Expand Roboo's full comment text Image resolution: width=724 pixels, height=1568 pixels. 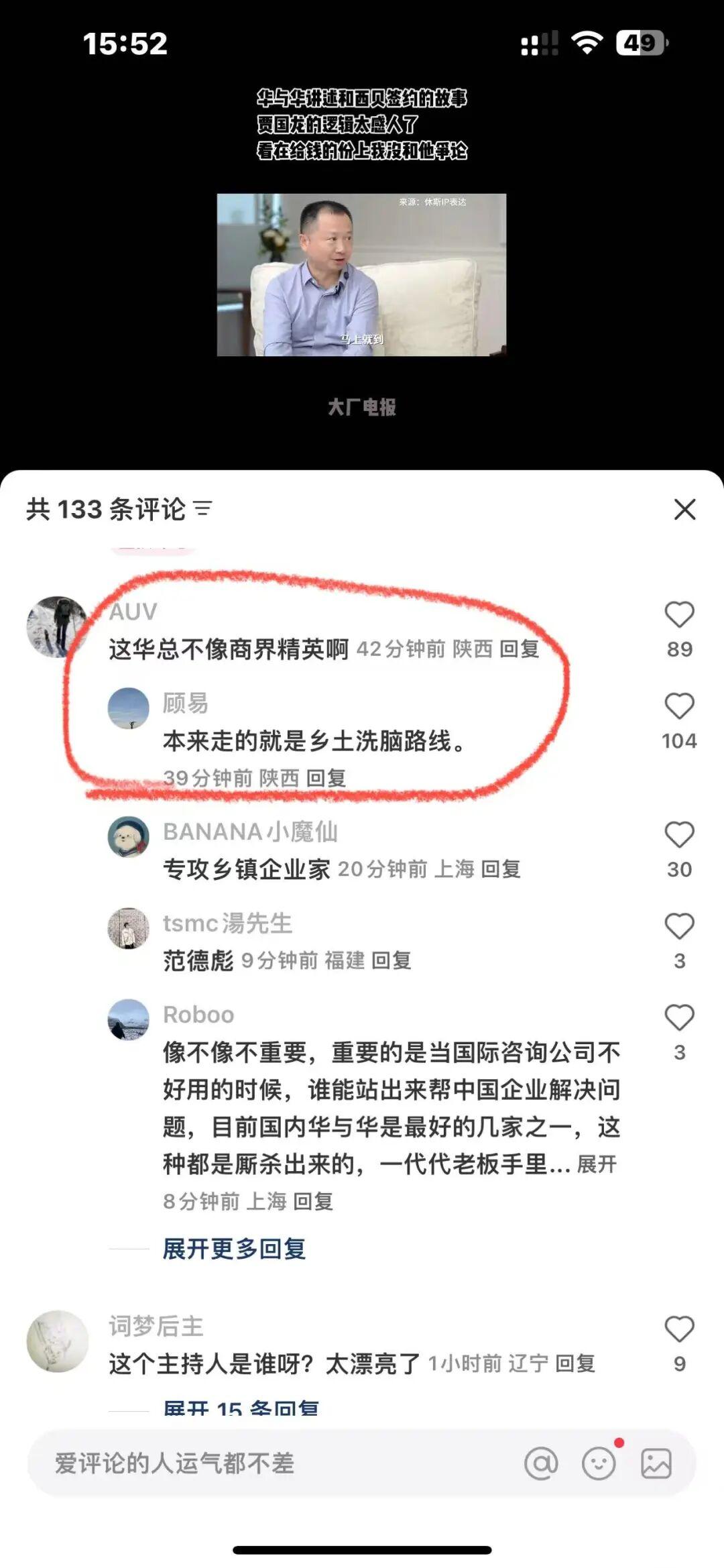(596, 1164)
